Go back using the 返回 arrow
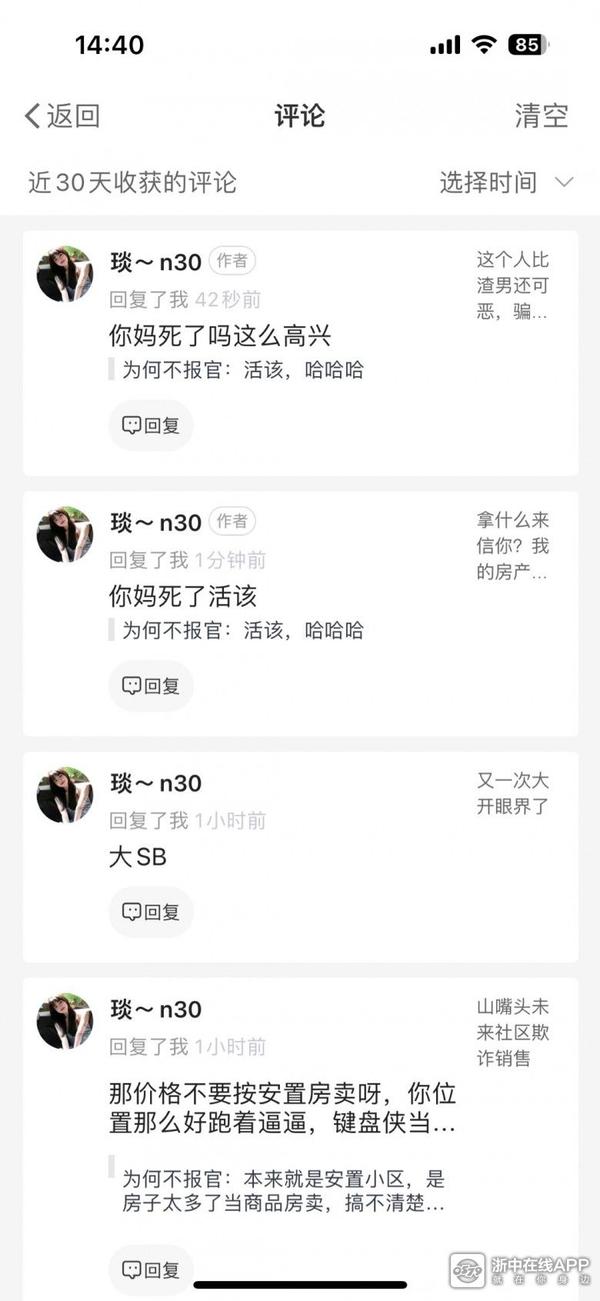Image resolution: width=600 pixels, height=1301 pixels. coord(62,116)
